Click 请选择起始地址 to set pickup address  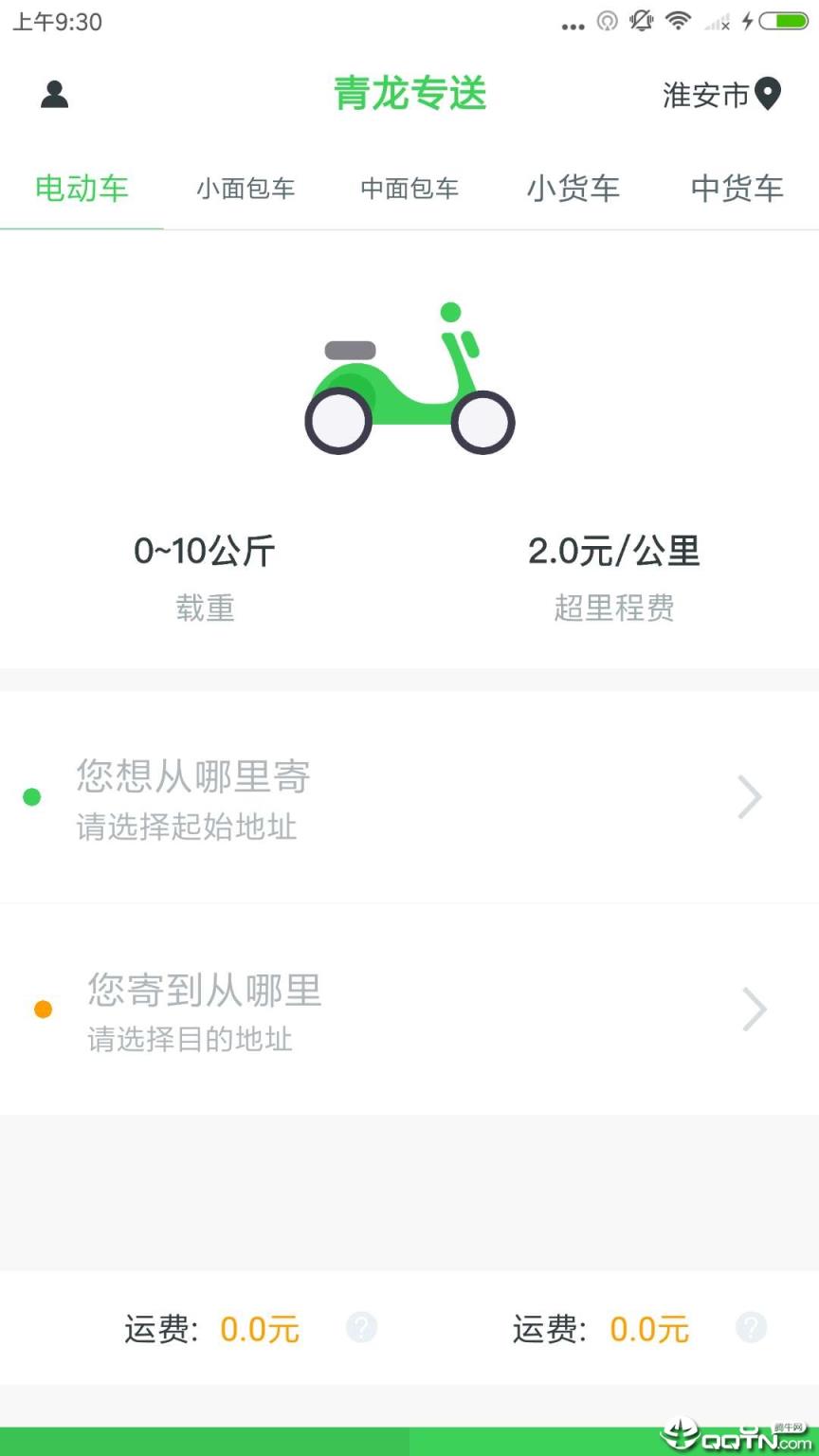186,828
